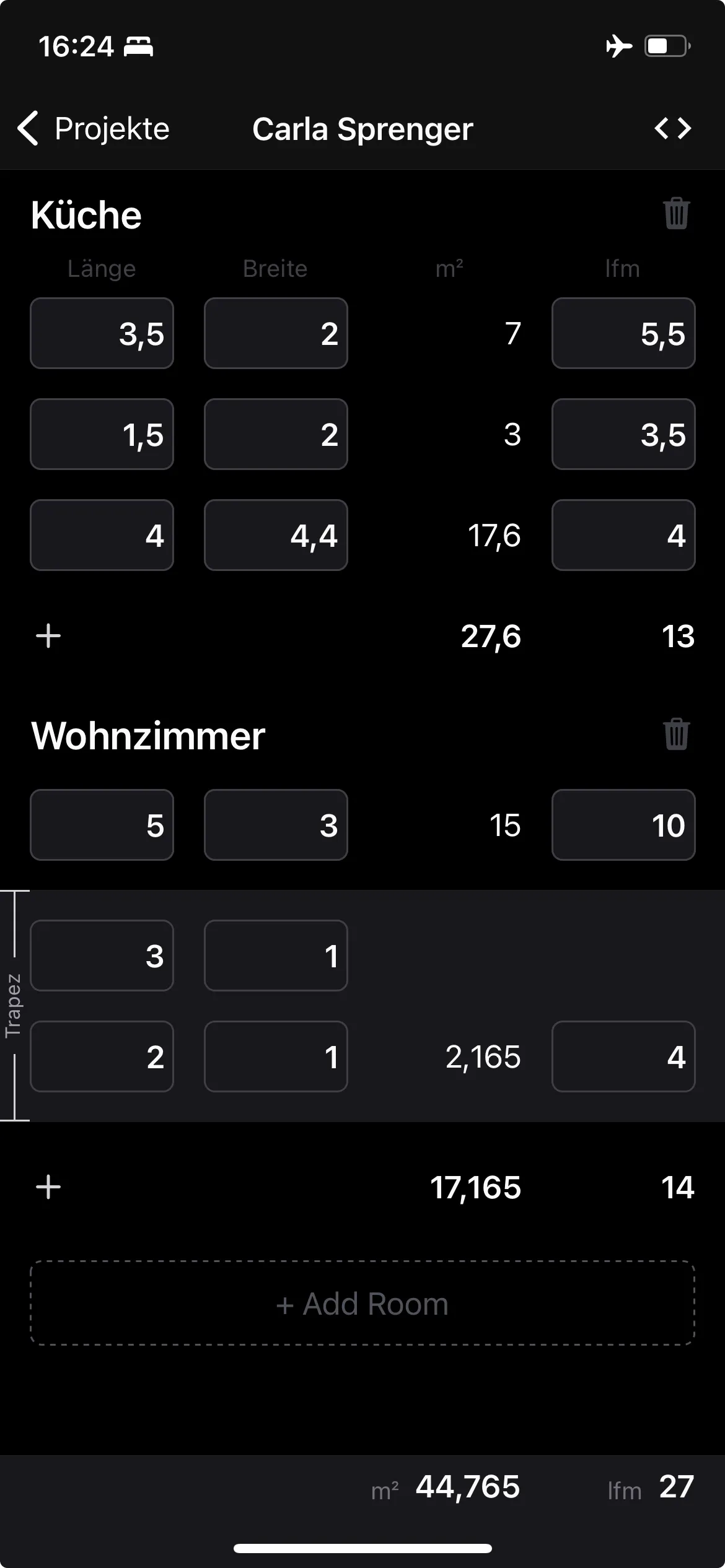Delete the Küche room

(676, 214)
